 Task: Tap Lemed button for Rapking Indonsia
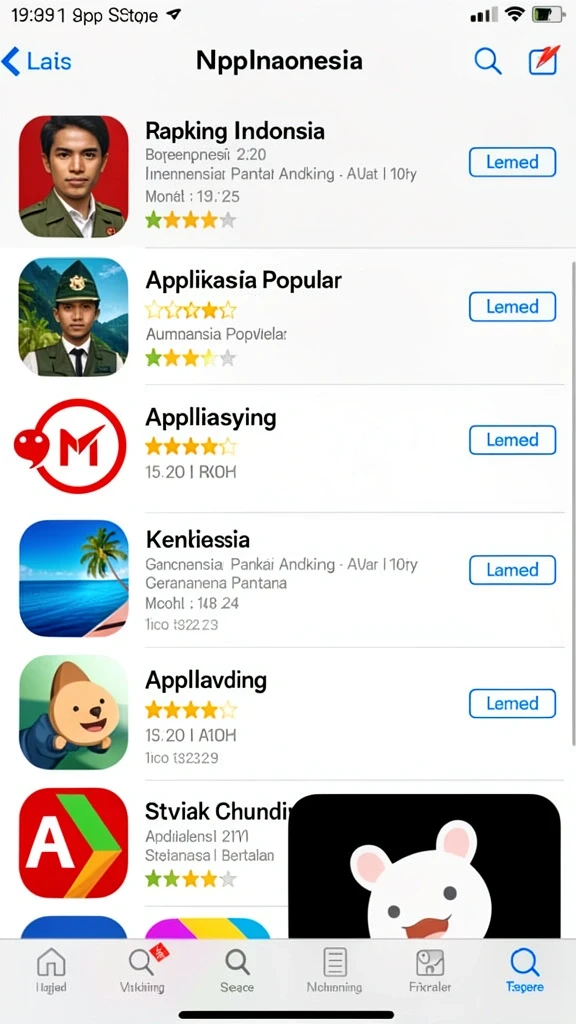[512, 162]
